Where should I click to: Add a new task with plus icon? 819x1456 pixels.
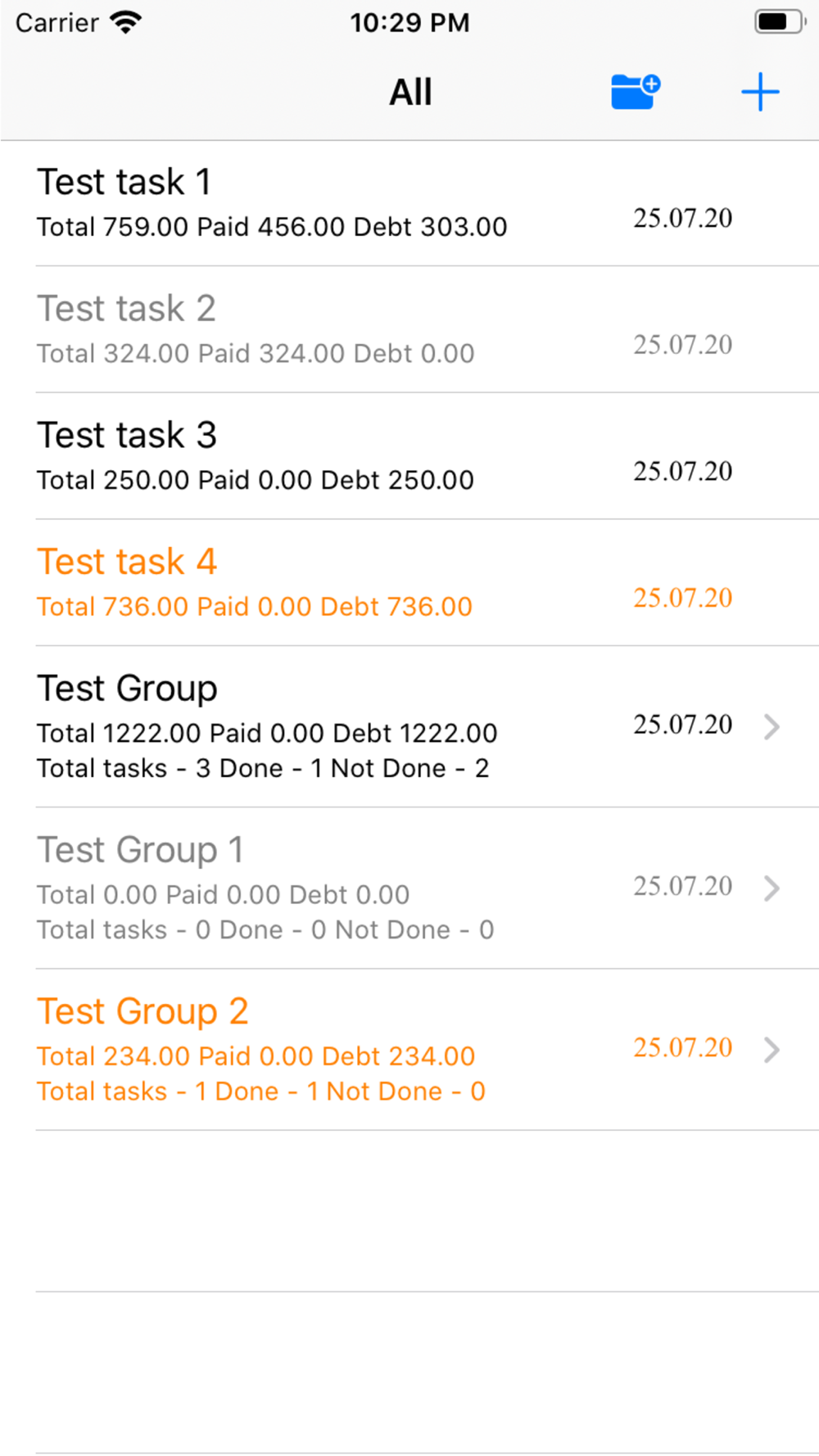click(x=760, y=92)
